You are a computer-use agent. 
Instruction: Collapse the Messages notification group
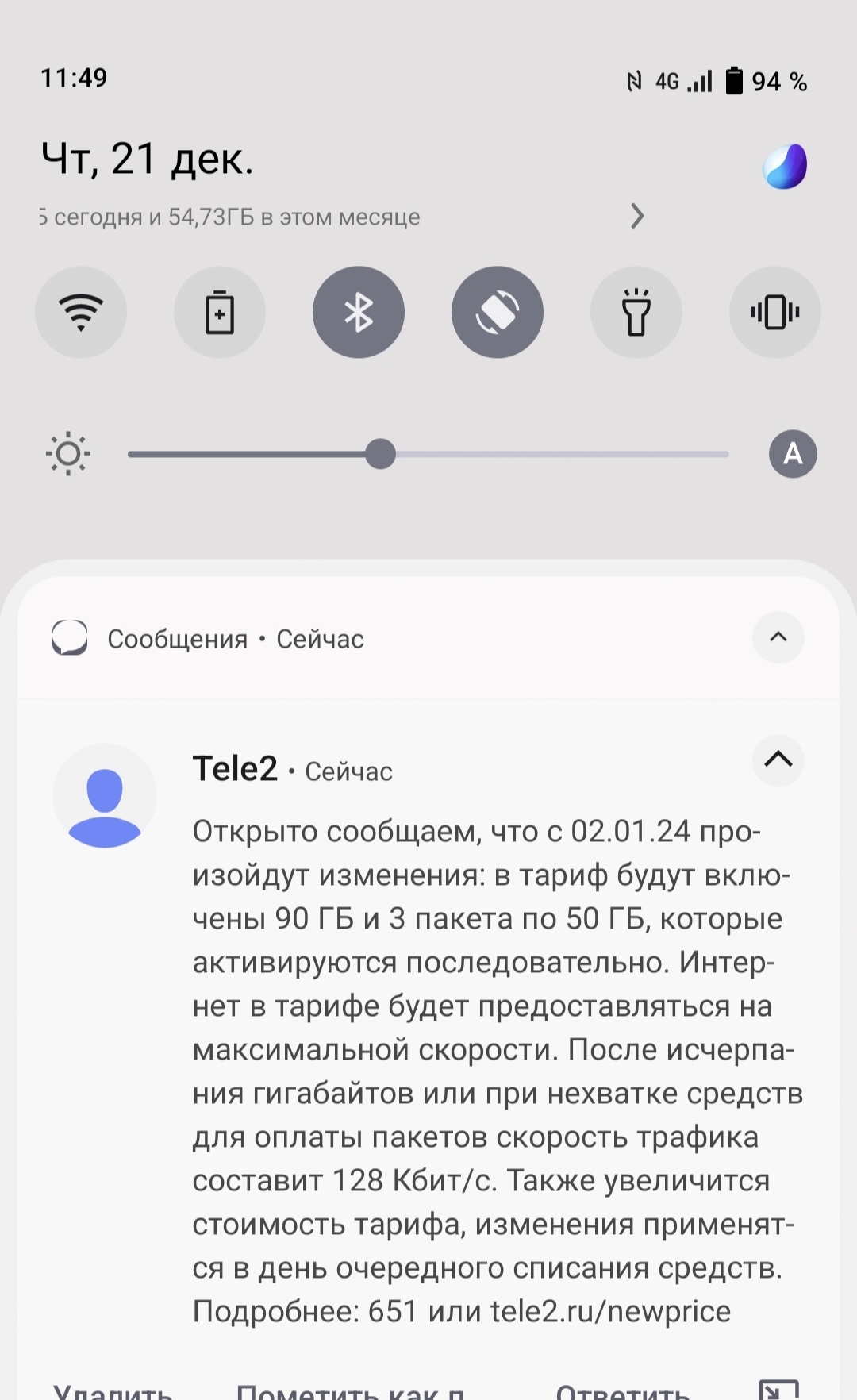[x=778, y=637]
